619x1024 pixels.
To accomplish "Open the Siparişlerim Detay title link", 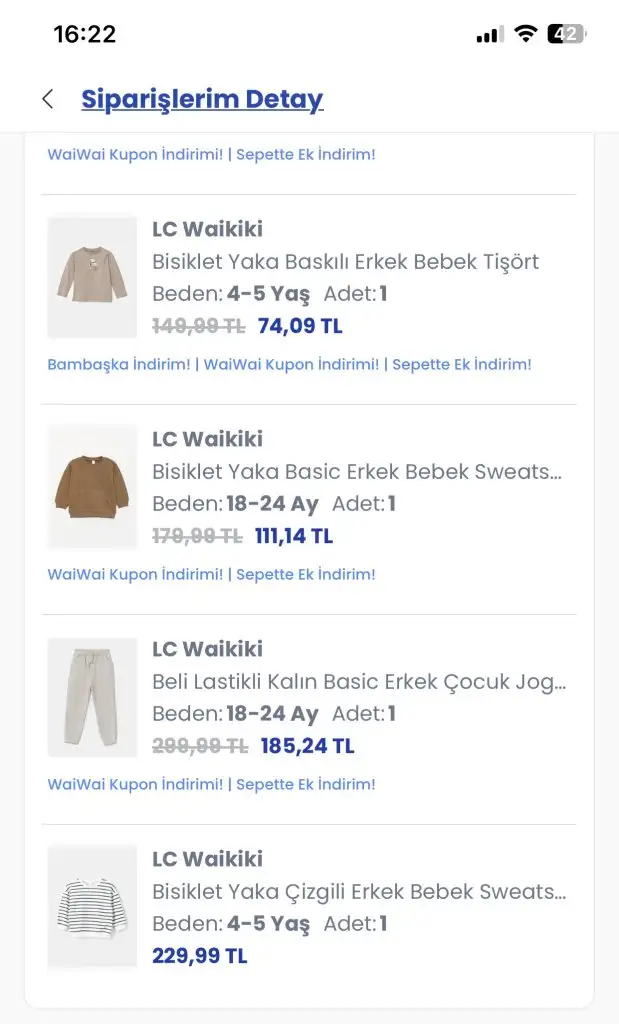I will (202, 99).
